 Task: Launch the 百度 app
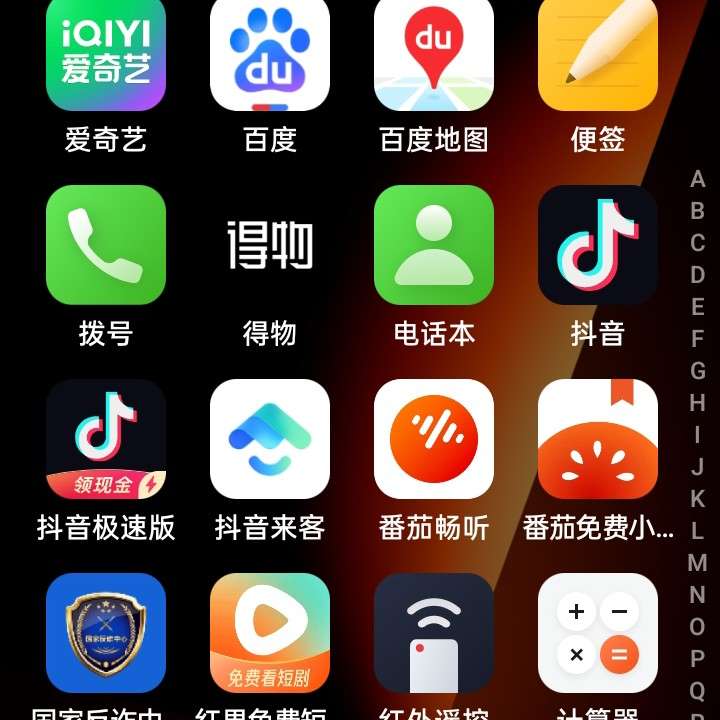pos(270,52)
